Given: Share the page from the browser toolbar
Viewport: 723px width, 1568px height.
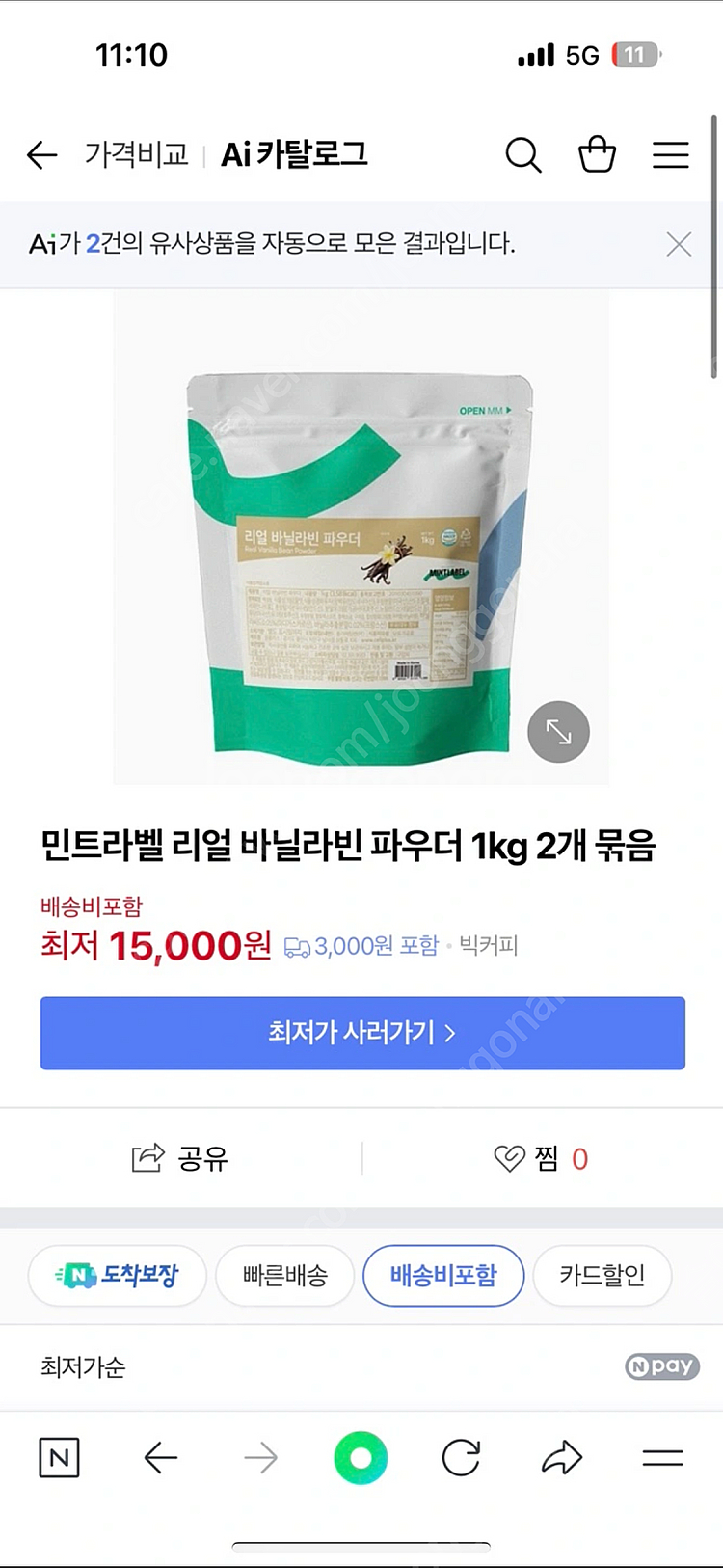Looking at the screenshot, I should (x=562, y=1458).
